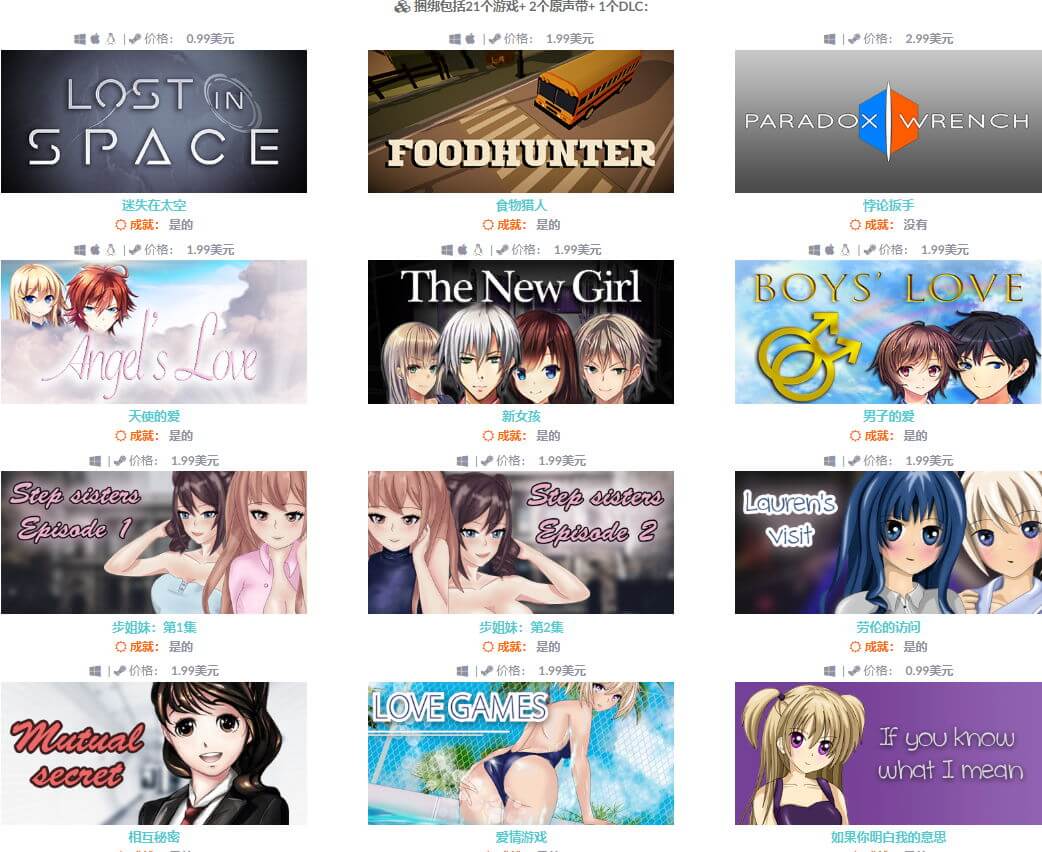Tap the 食物猎人 title link
This screenshot has width=1042, height=852.
tap(521, 205)
